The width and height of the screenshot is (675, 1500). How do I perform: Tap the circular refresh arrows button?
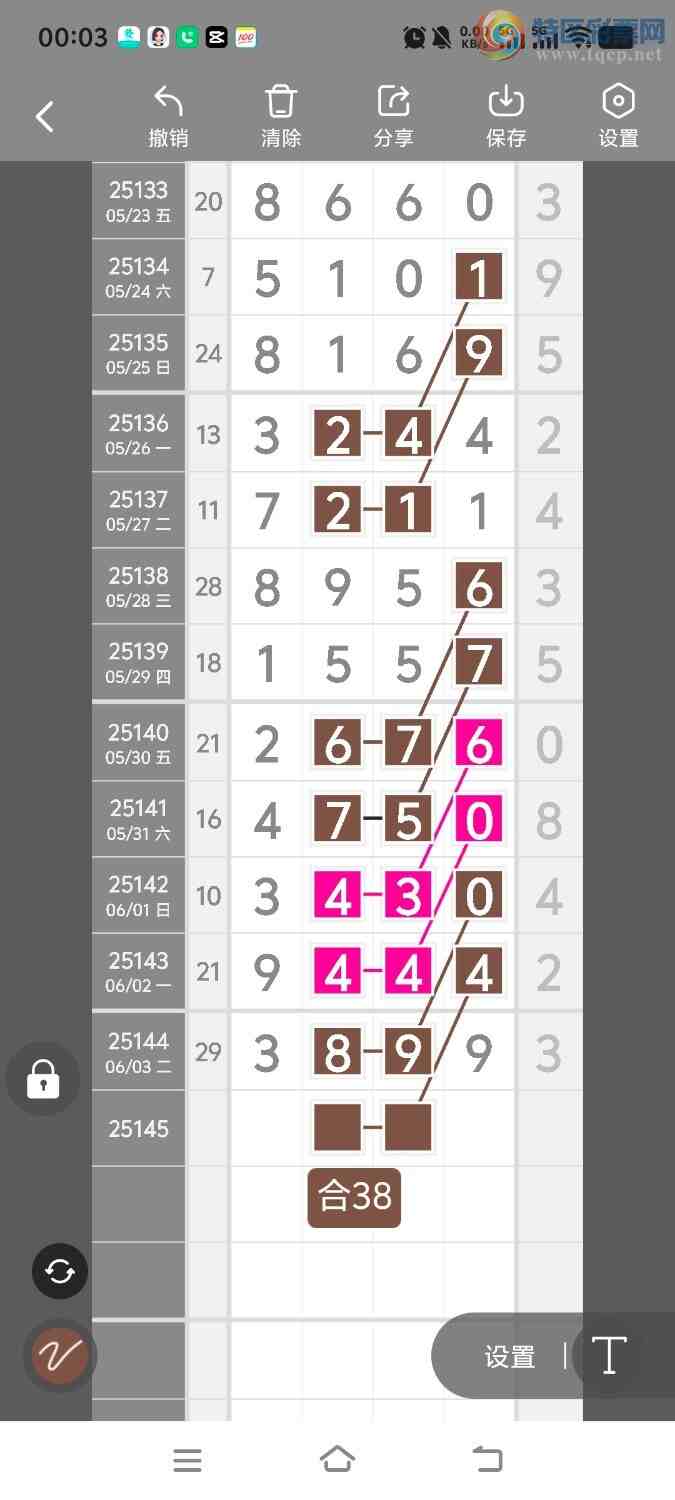point(60,1271)
